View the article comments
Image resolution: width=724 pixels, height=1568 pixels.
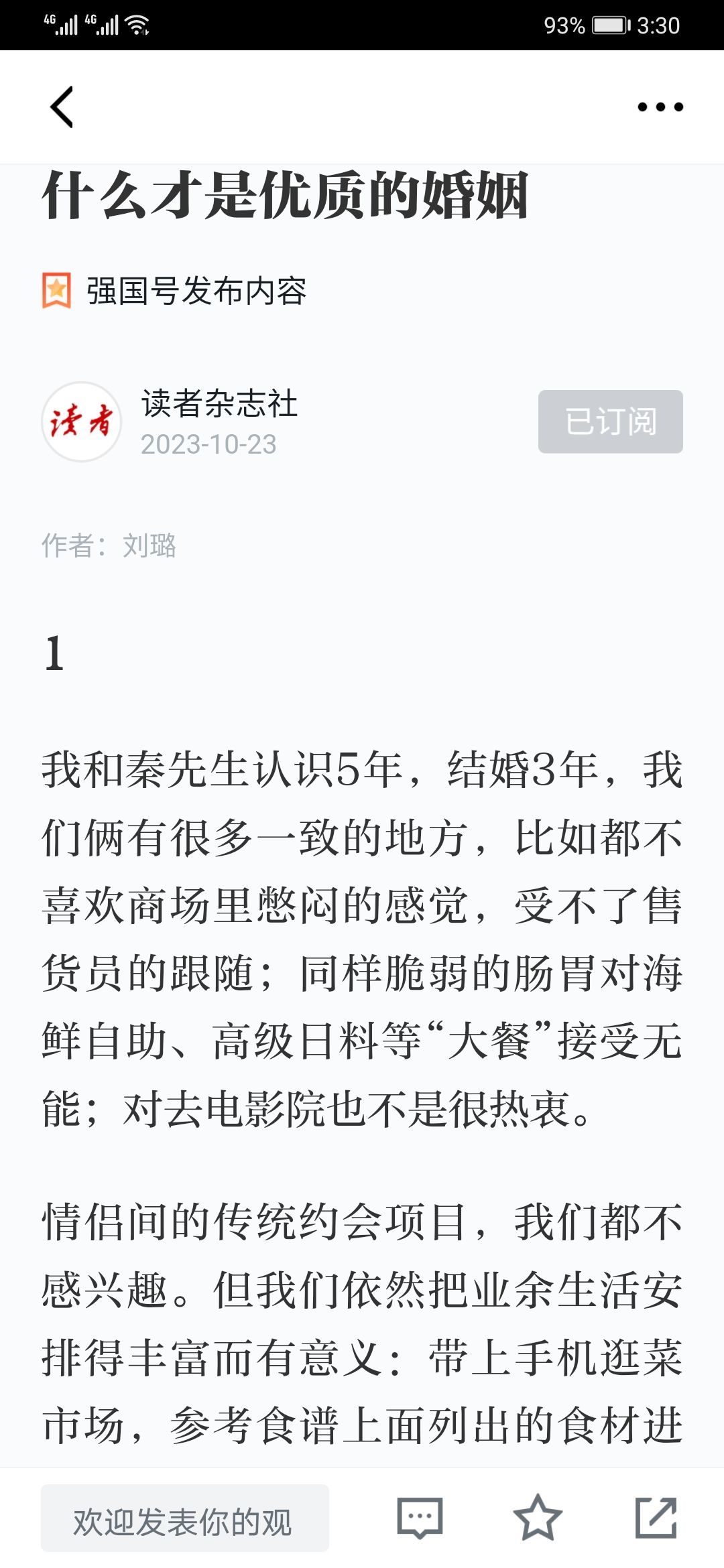pyautogui.click(x=420, y=1518)
